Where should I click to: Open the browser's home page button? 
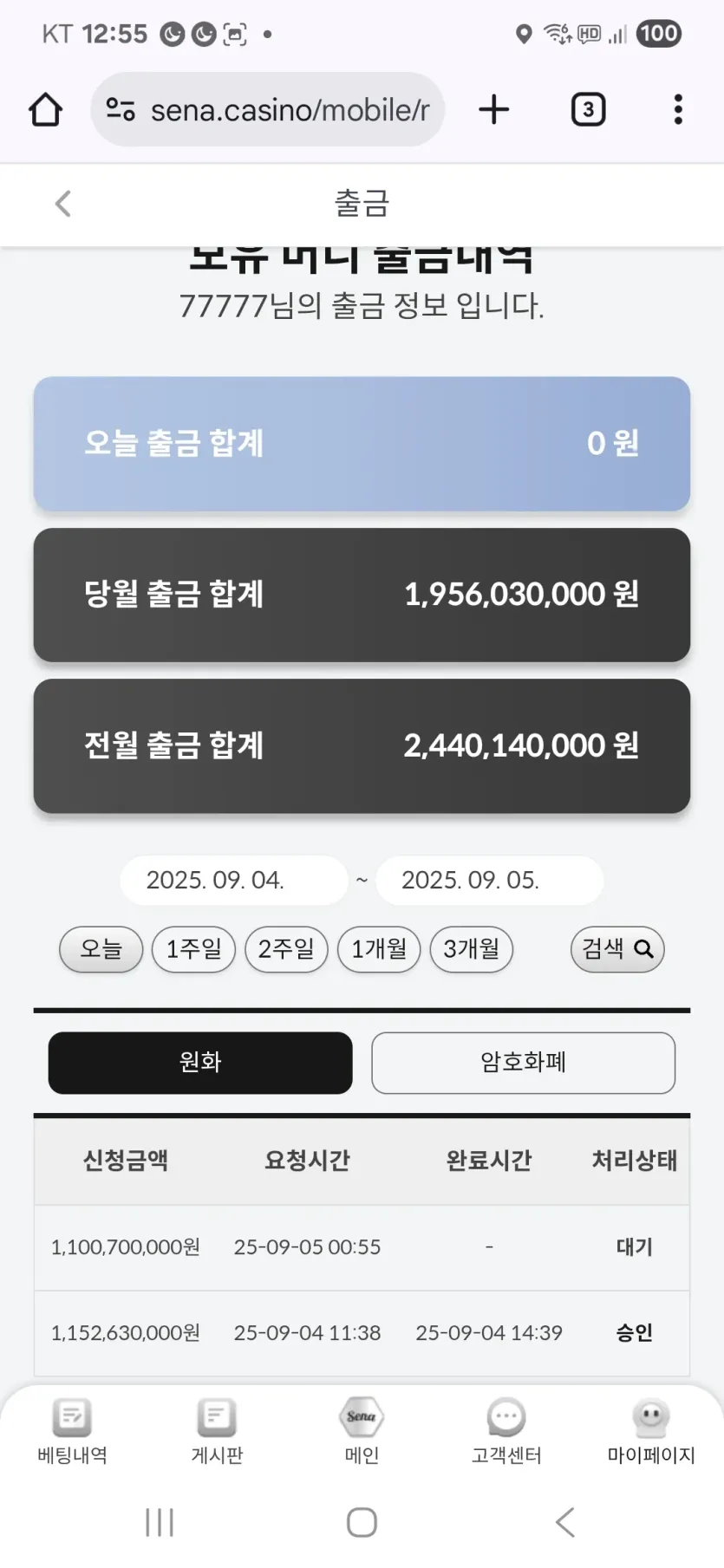point(45,110)
